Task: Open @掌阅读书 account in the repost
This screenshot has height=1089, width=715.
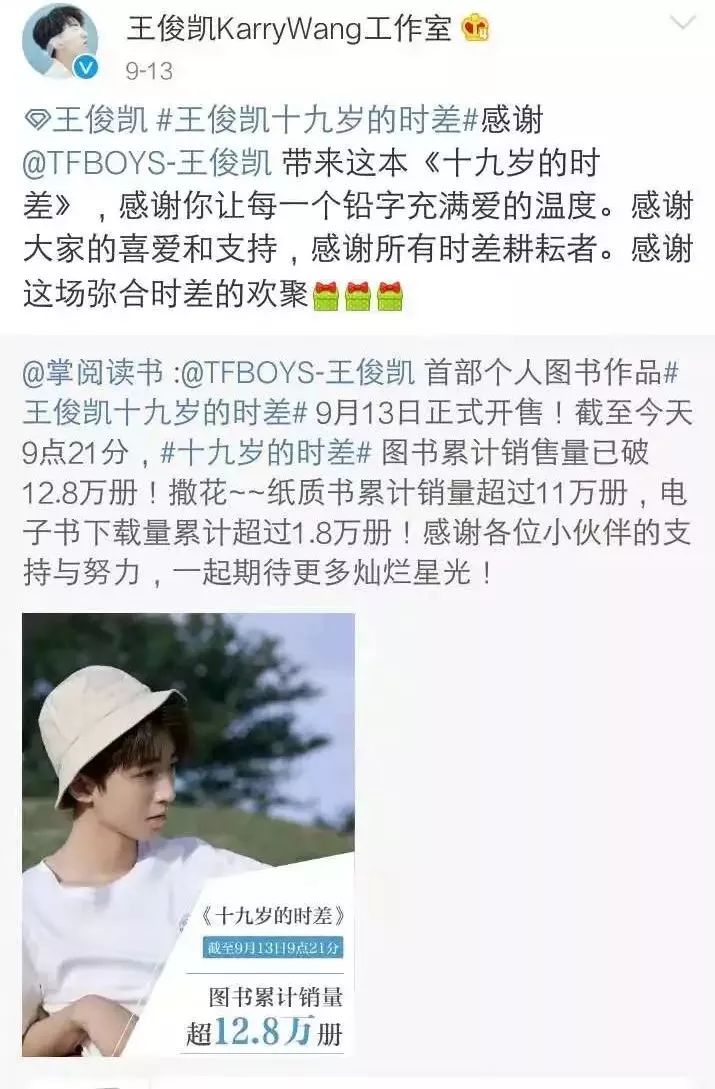Action: click(92, 373)
